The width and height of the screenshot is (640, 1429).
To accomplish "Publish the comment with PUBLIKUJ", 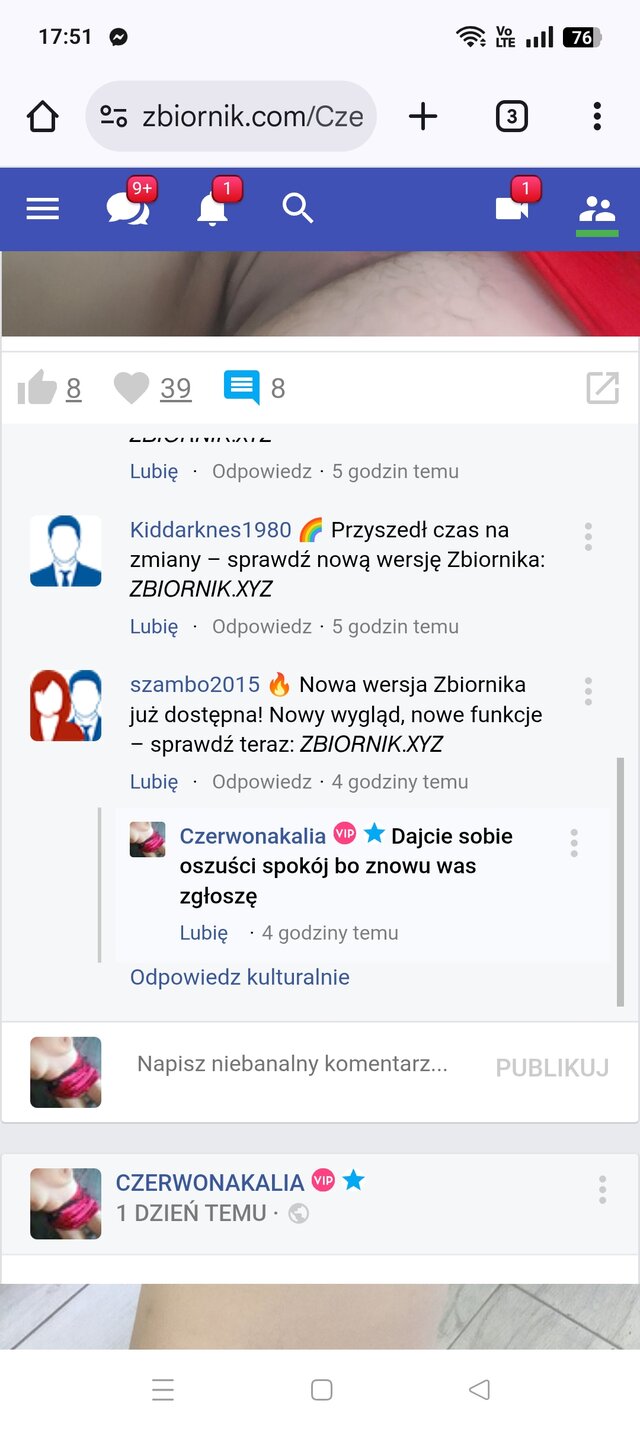I will (552, 1067).
